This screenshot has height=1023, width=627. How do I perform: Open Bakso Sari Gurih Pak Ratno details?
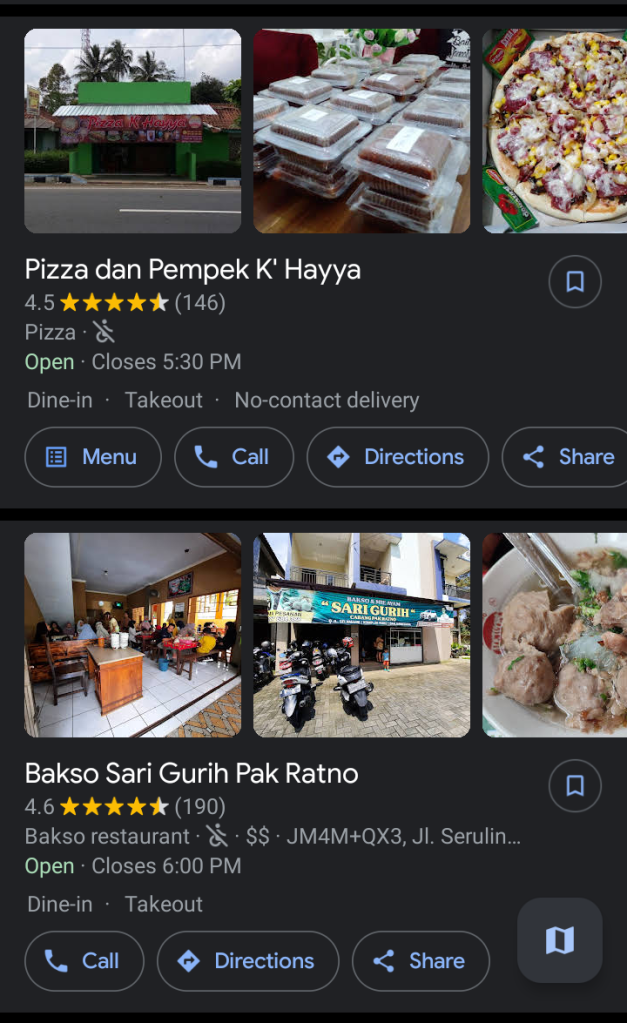coord(191,773)
